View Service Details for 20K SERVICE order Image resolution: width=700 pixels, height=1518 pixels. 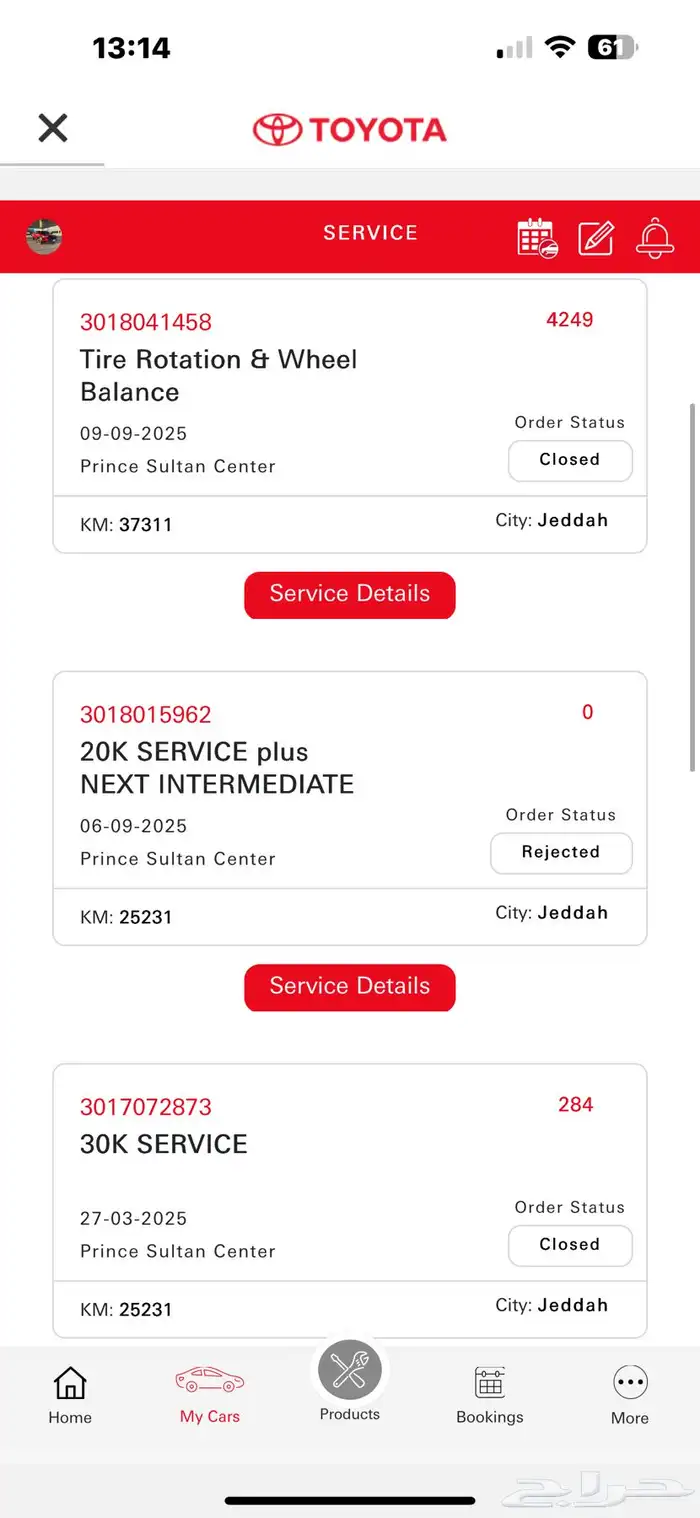click(349, 986)
